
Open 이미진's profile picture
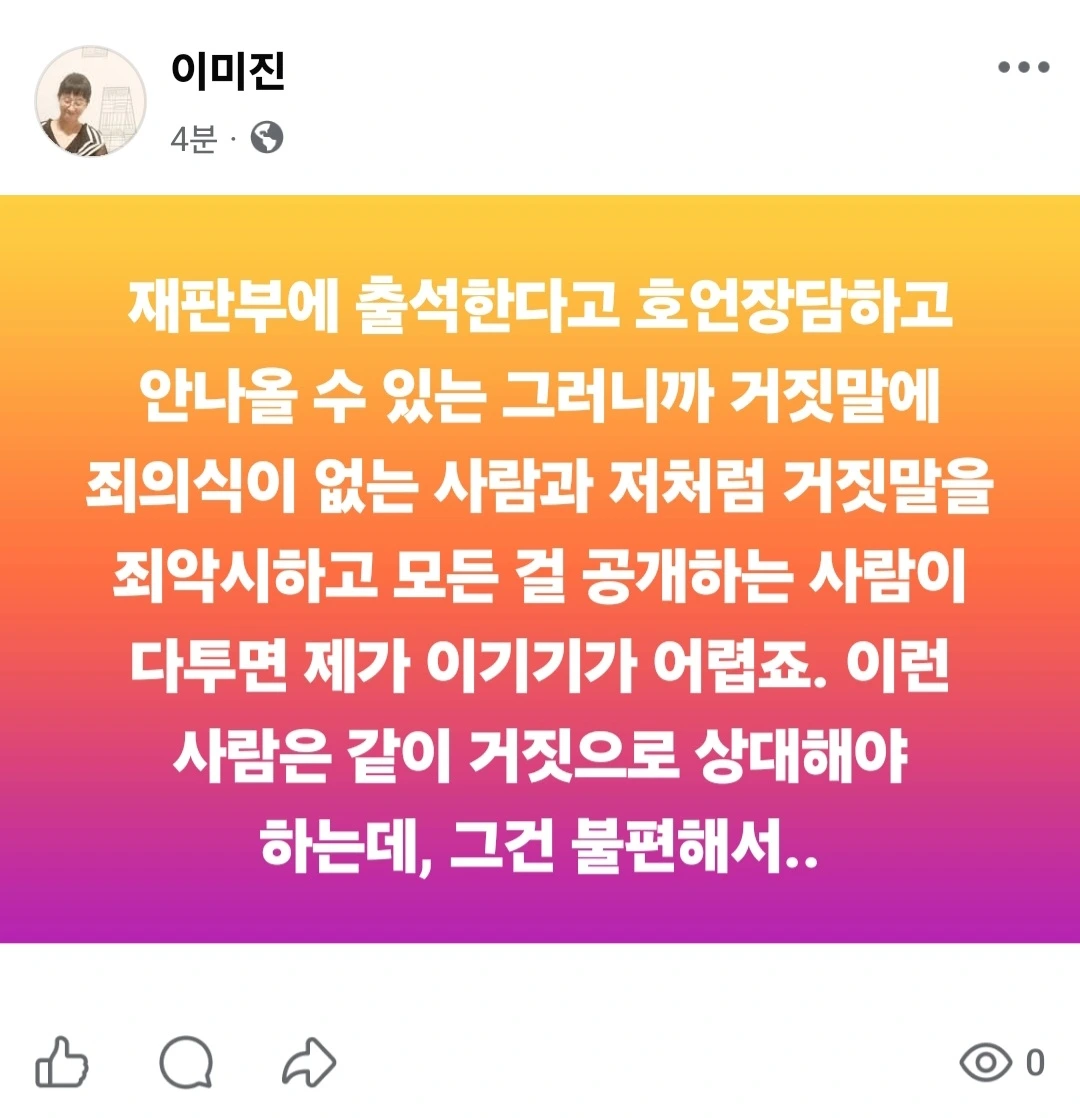(x=91, y=101)
